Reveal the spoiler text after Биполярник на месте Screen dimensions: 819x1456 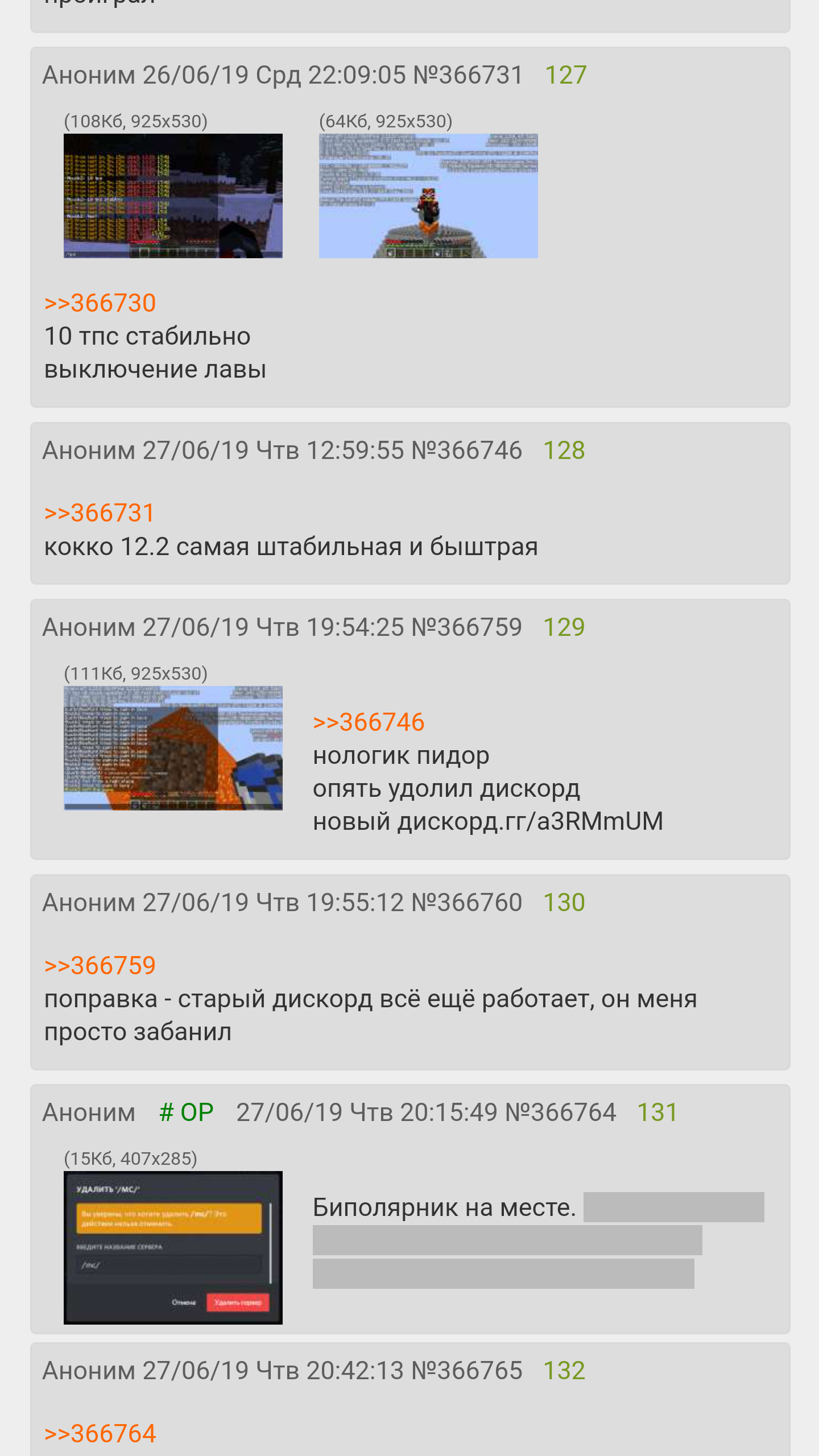(x=538, y=1240)
